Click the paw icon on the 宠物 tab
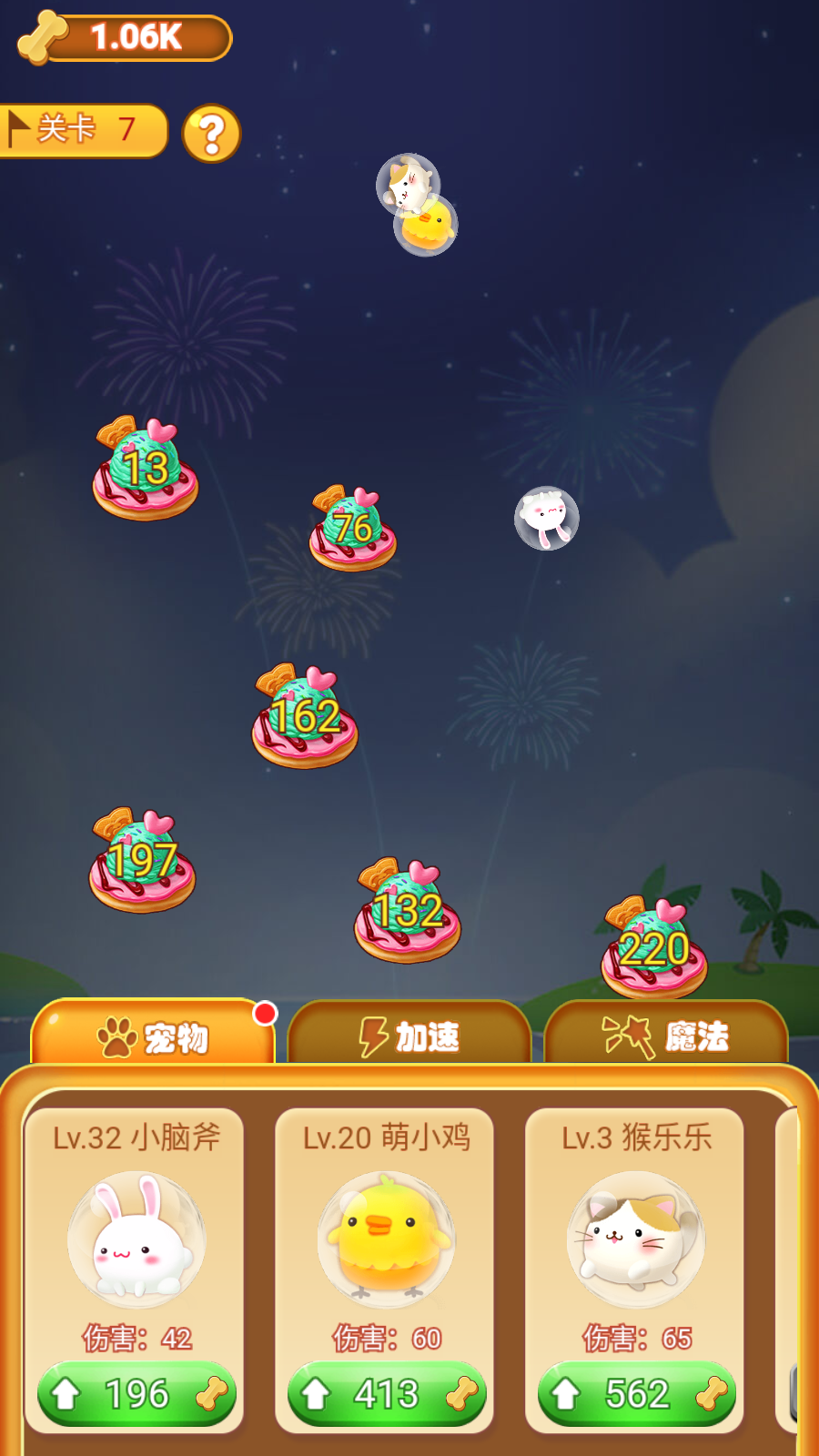 pos(114,1034)
